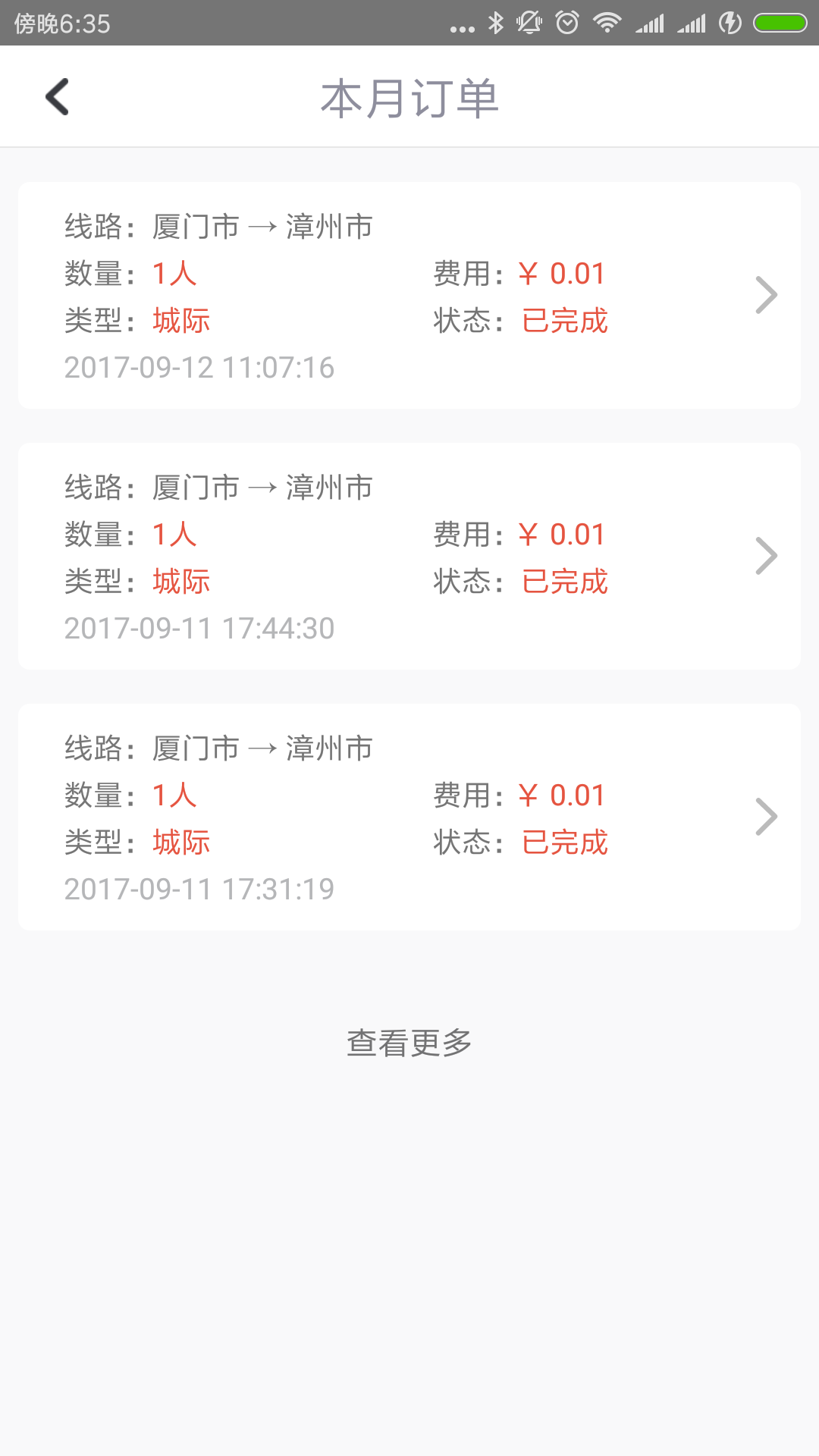
Task: Tap the 本月订单 title
Action: (x=409, y=97)
